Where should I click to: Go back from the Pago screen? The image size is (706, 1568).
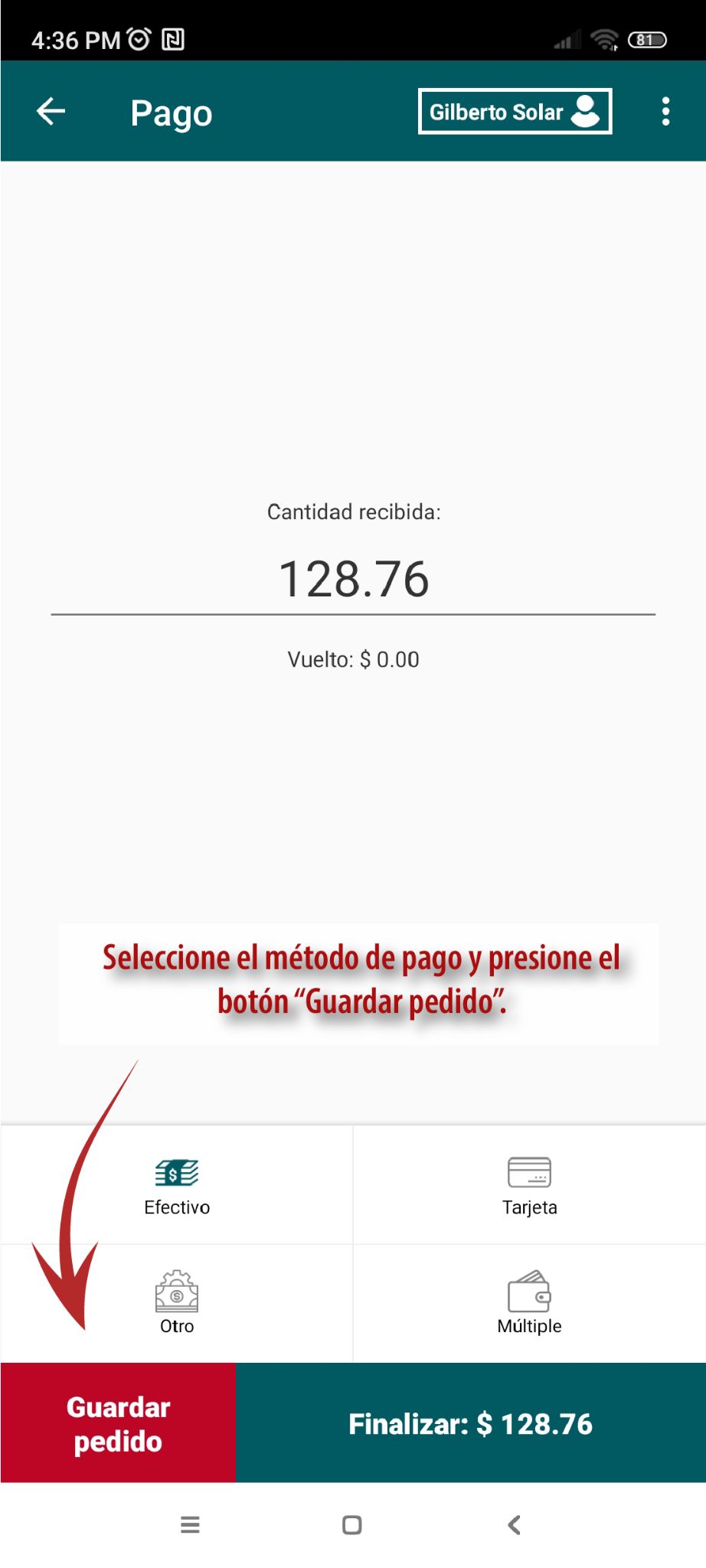[51, 112]
